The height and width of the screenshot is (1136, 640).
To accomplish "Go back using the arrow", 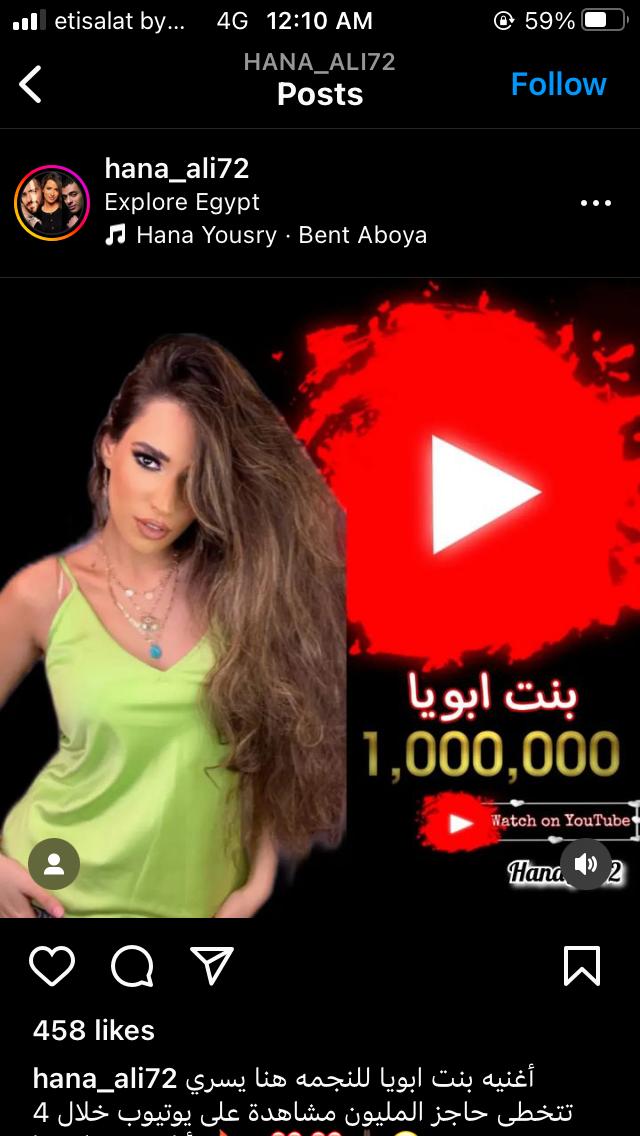I will pyautogui.click(x=31, y=84).
